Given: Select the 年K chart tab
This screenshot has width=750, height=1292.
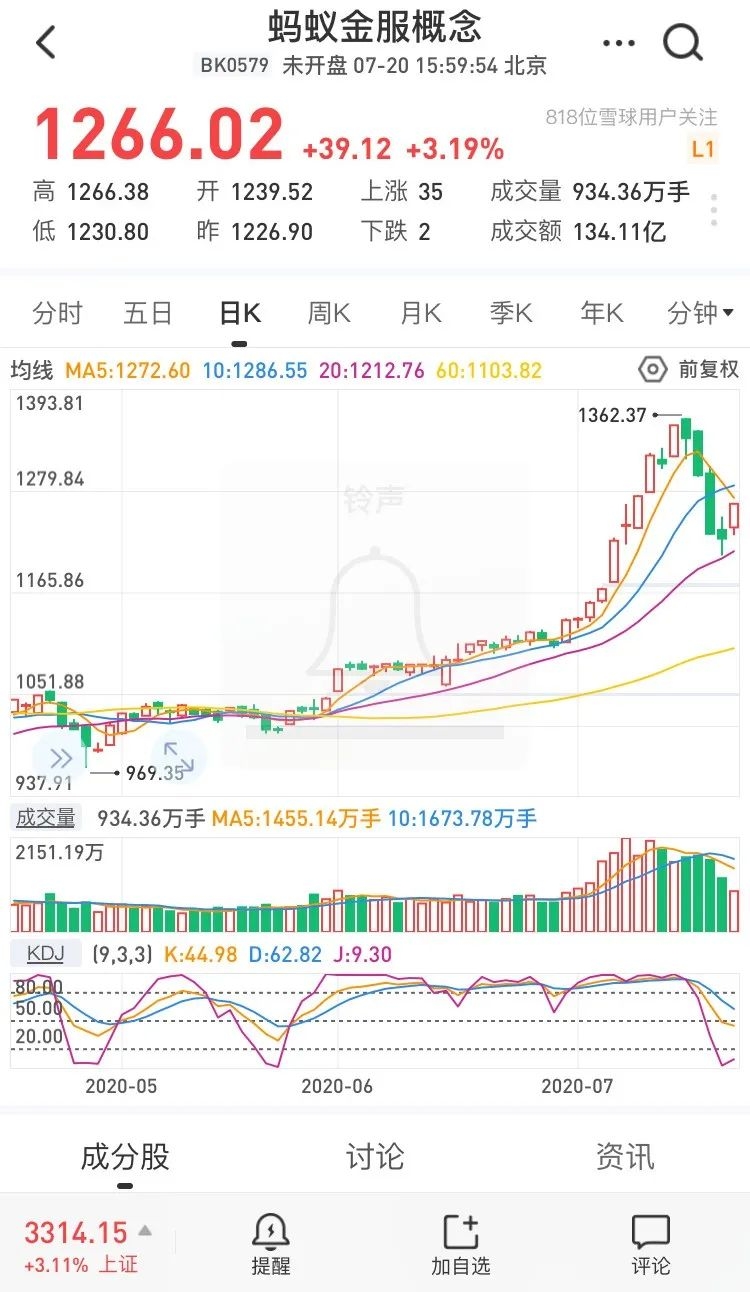Looking at the screenshot, I should (x=602, y=313).
